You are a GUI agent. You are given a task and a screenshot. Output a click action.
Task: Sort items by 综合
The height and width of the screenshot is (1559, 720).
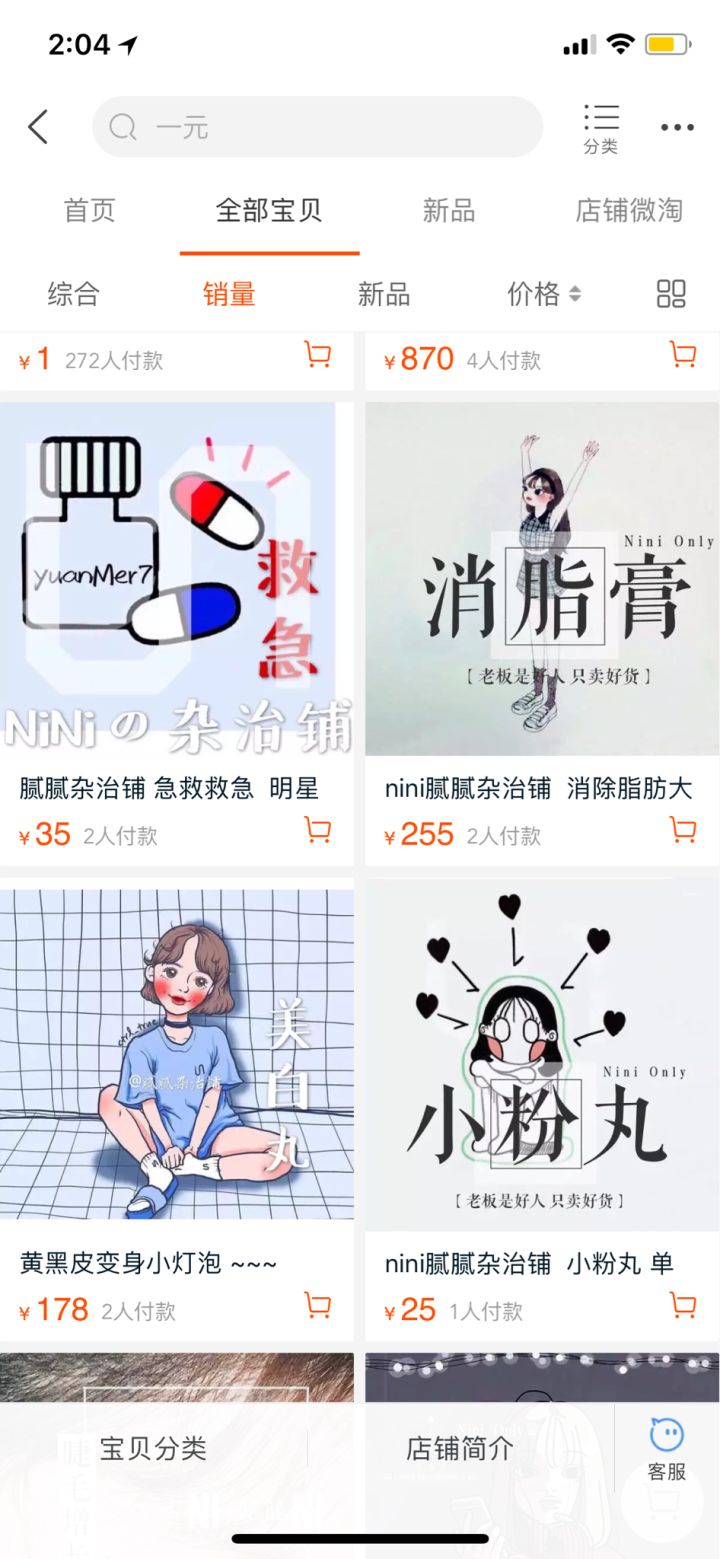click(74, 294)
